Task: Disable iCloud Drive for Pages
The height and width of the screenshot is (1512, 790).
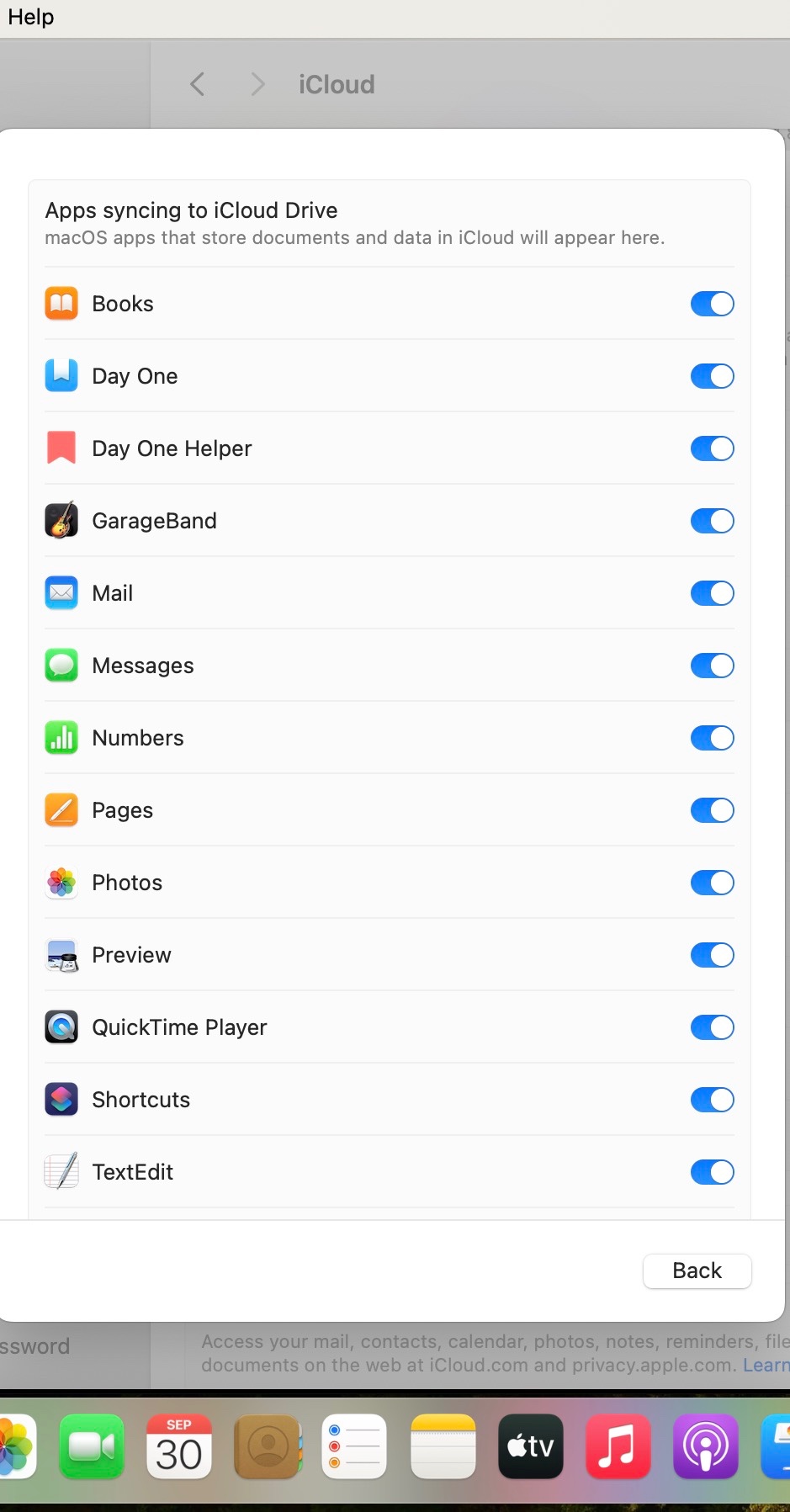Action: (712, 810)
